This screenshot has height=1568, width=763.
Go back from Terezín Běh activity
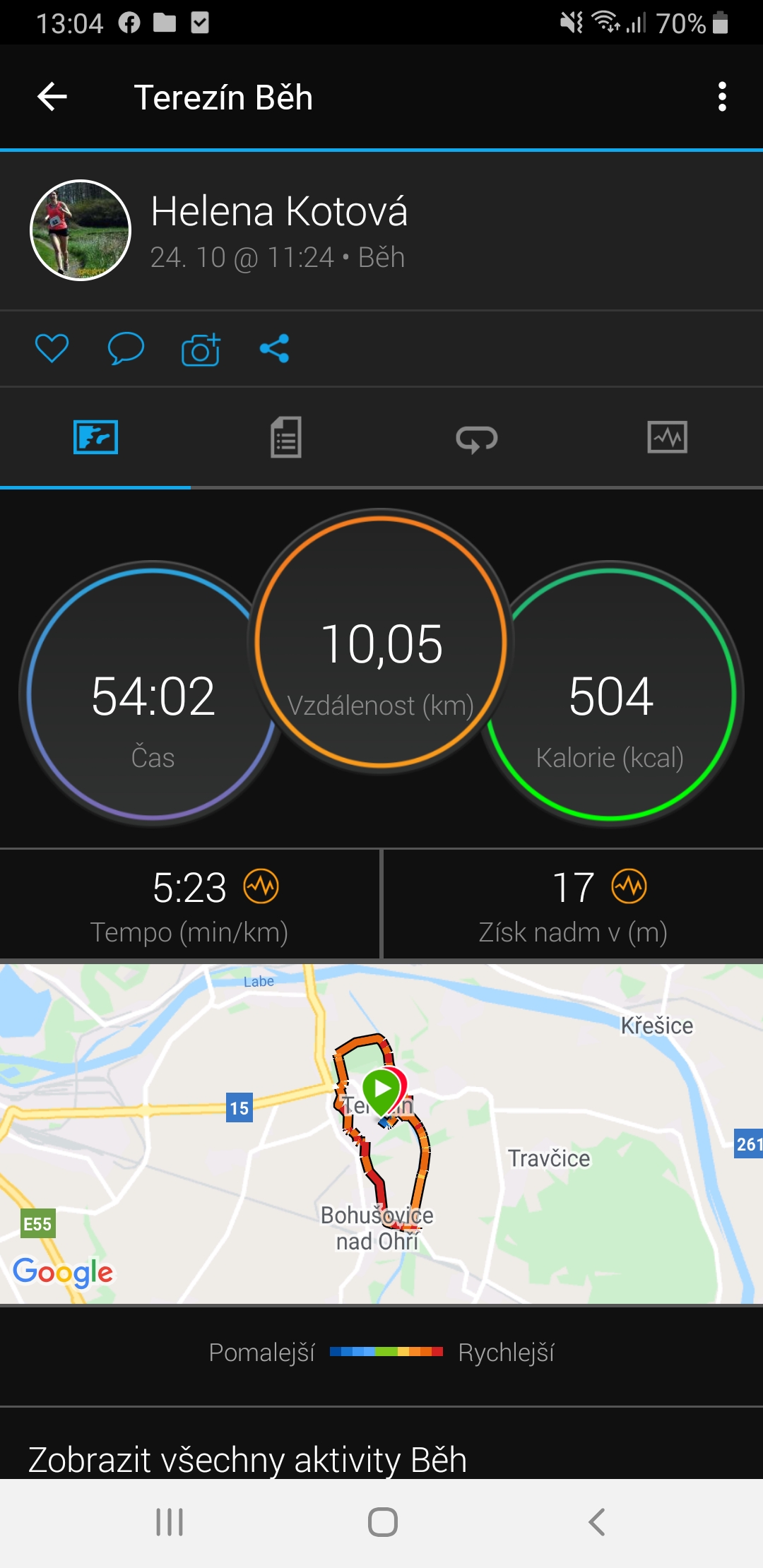pos(52,97)
